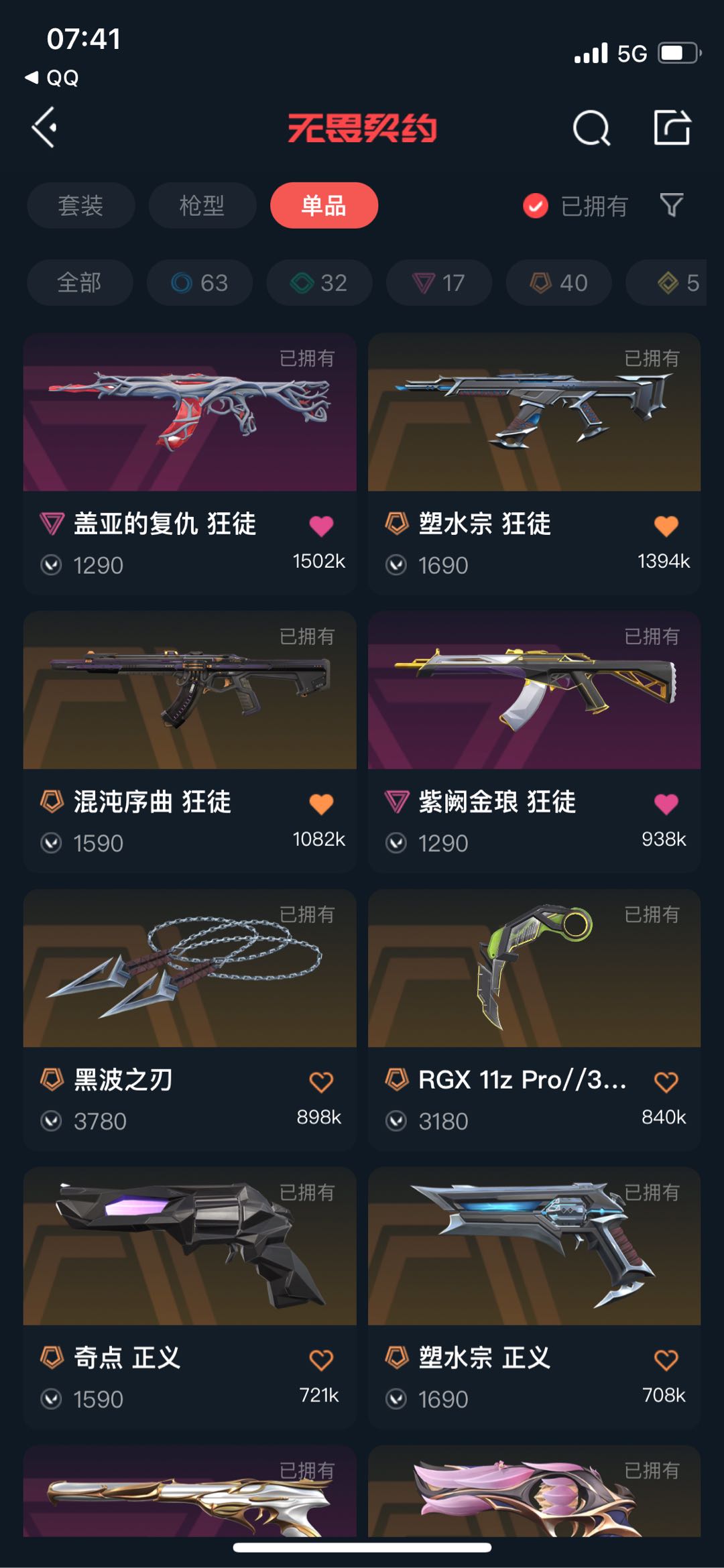Like the 黑波之刃 melee skin

[x=321, y=1081]
